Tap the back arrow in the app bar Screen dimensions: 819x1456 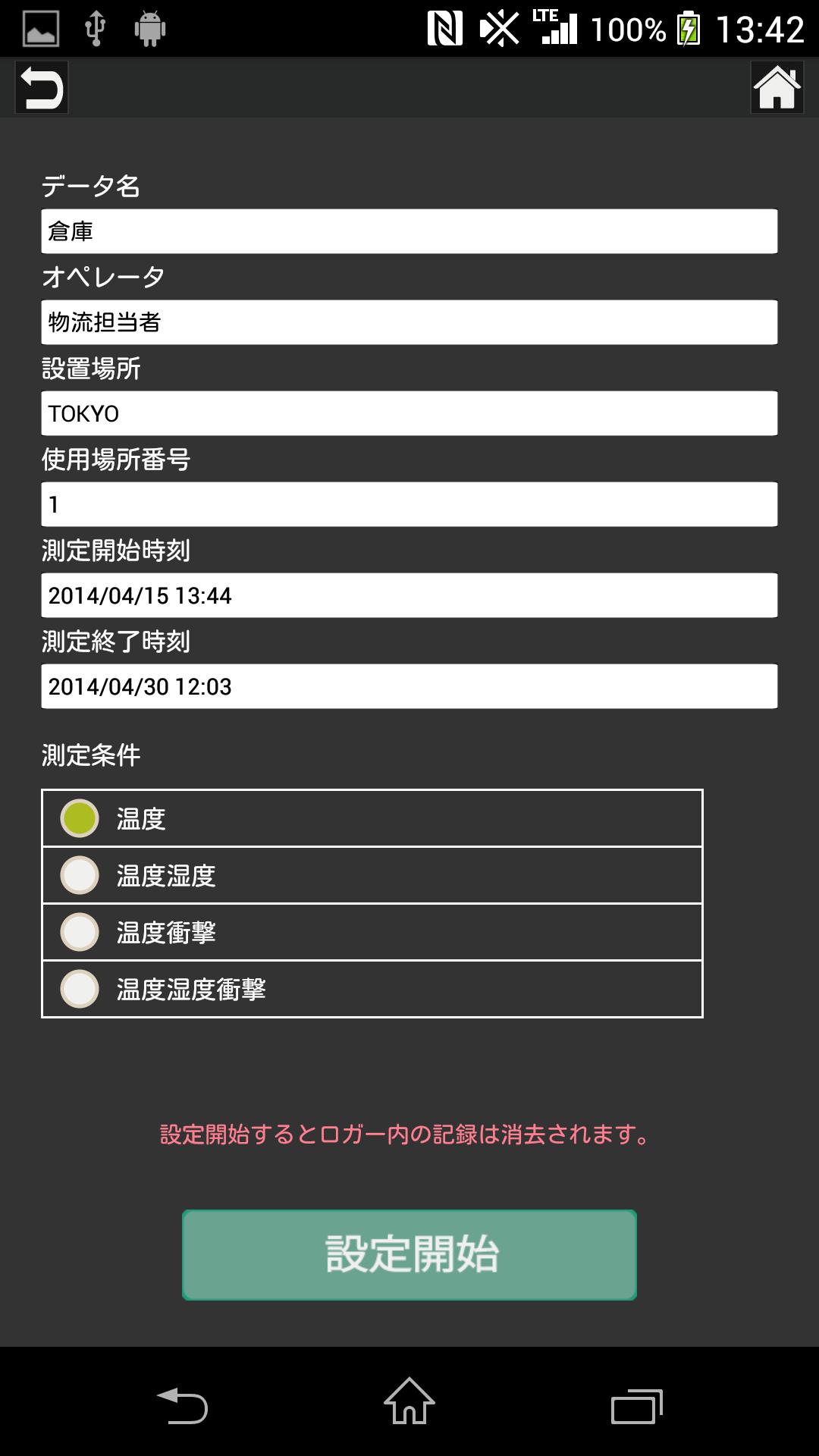(x=42, y=88)
